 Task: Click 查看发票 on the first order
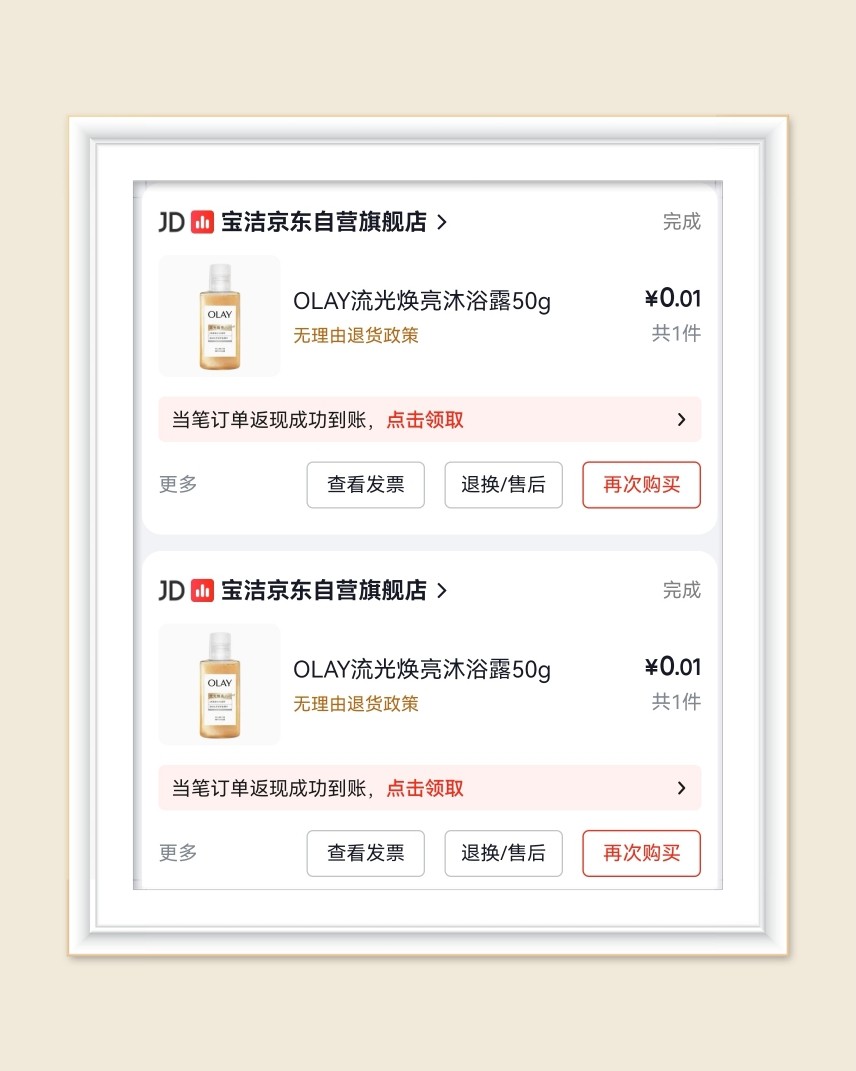point(365,484)
